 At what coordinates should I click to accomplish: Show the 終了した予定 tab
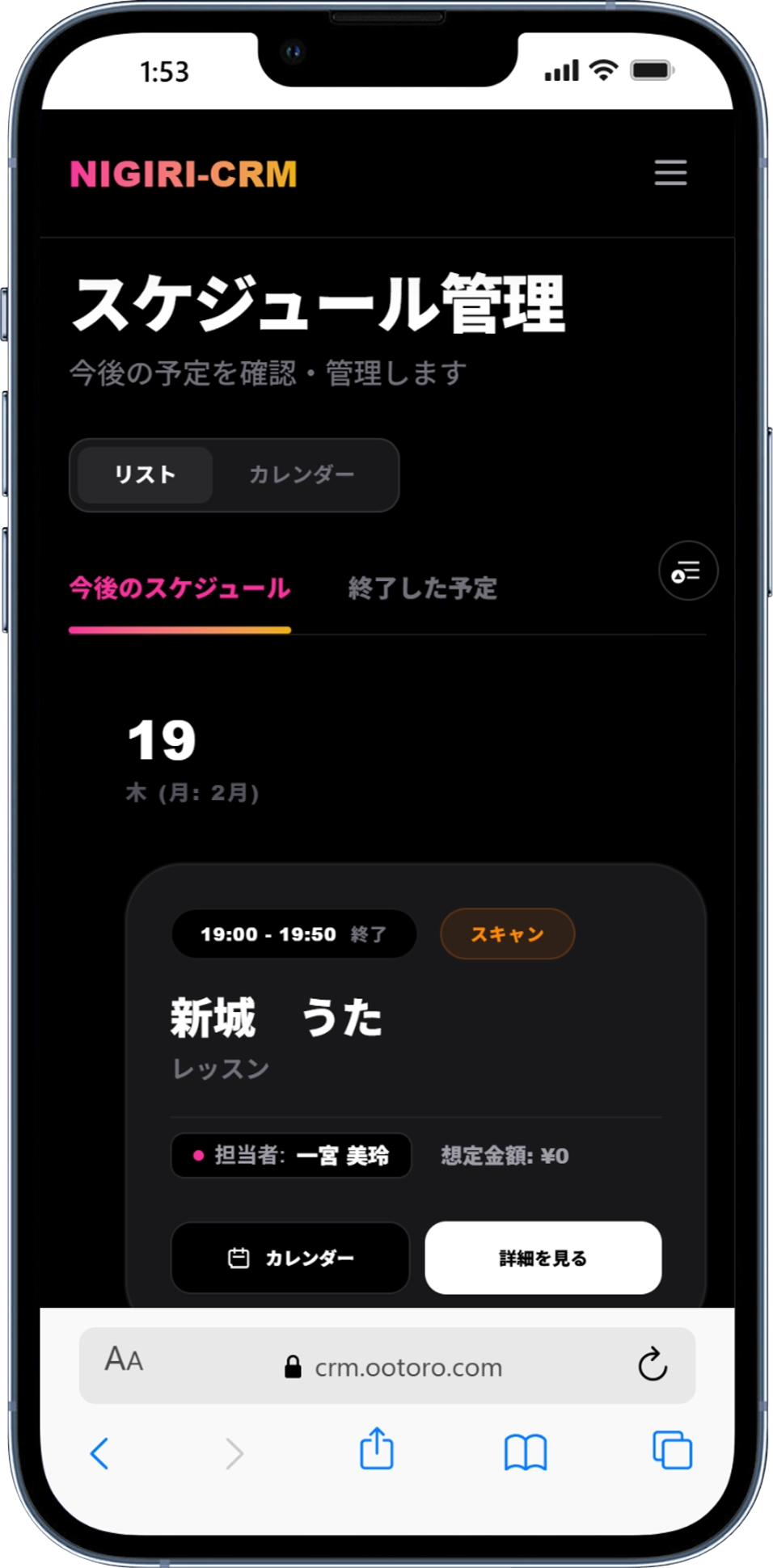pos(422,588)
